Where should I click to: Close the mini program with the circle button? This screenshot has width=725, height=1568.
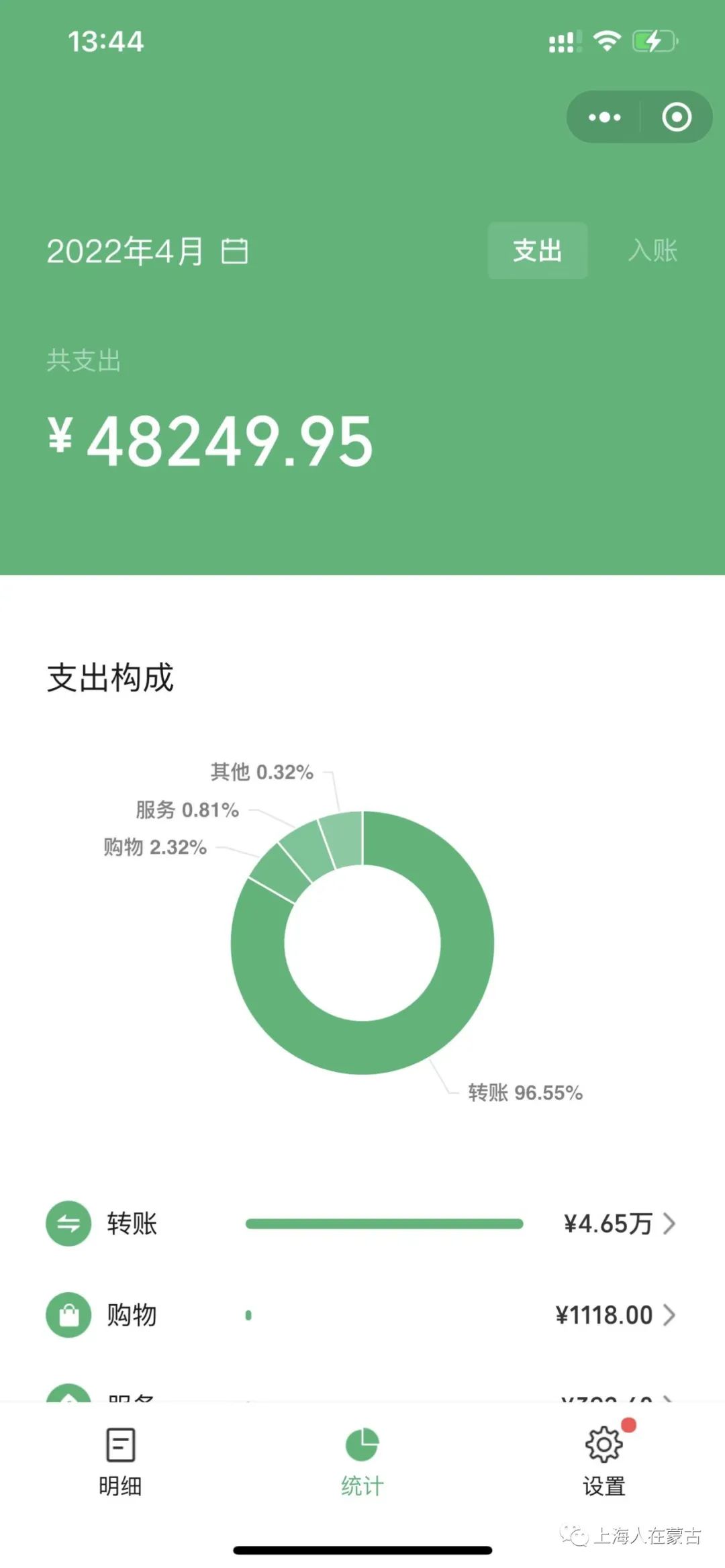[x=677, y=117]
